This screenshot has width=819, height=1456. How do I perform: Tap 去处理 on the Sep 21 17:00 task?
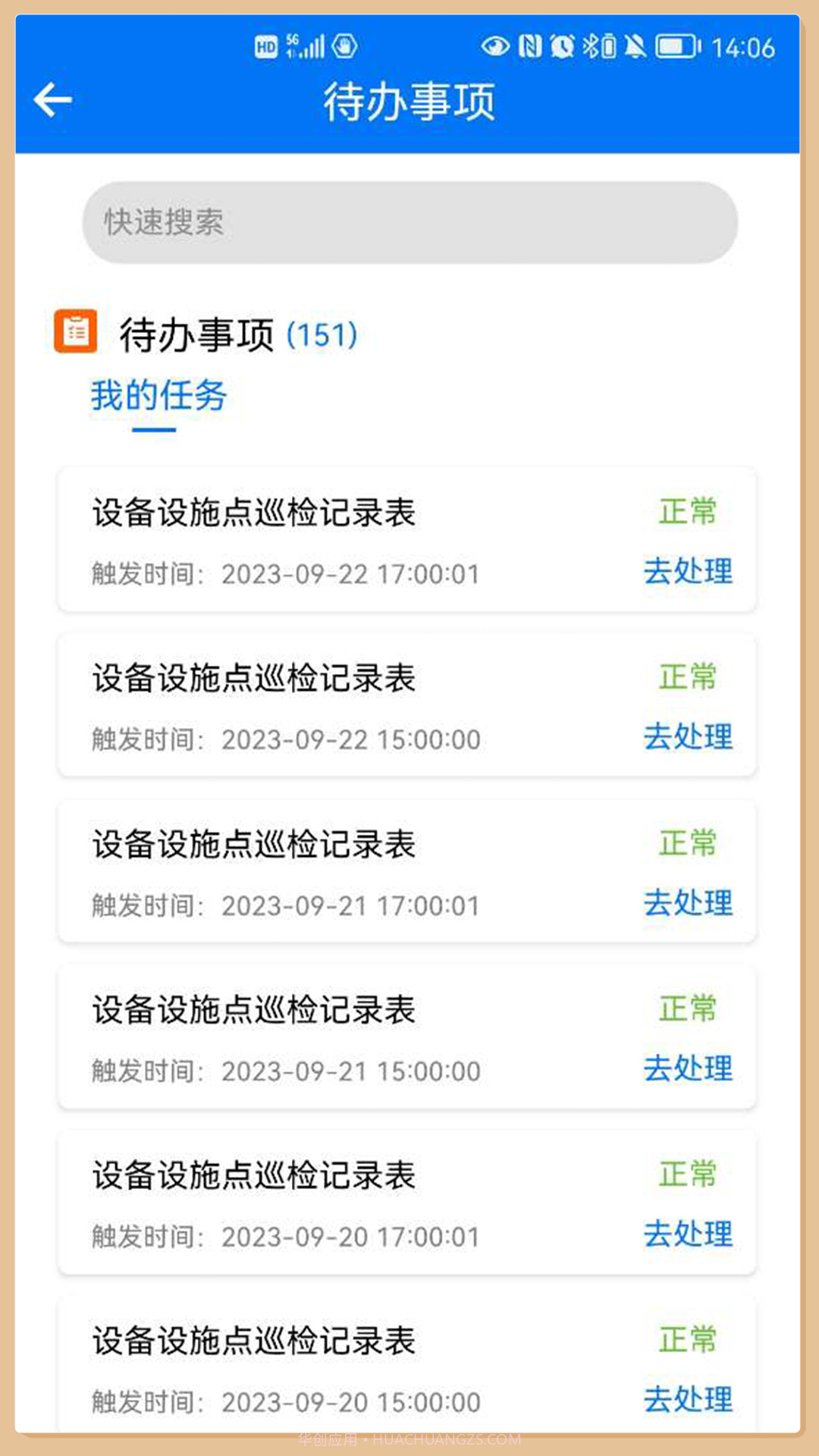pyautogui.click(x=687, y=904)
